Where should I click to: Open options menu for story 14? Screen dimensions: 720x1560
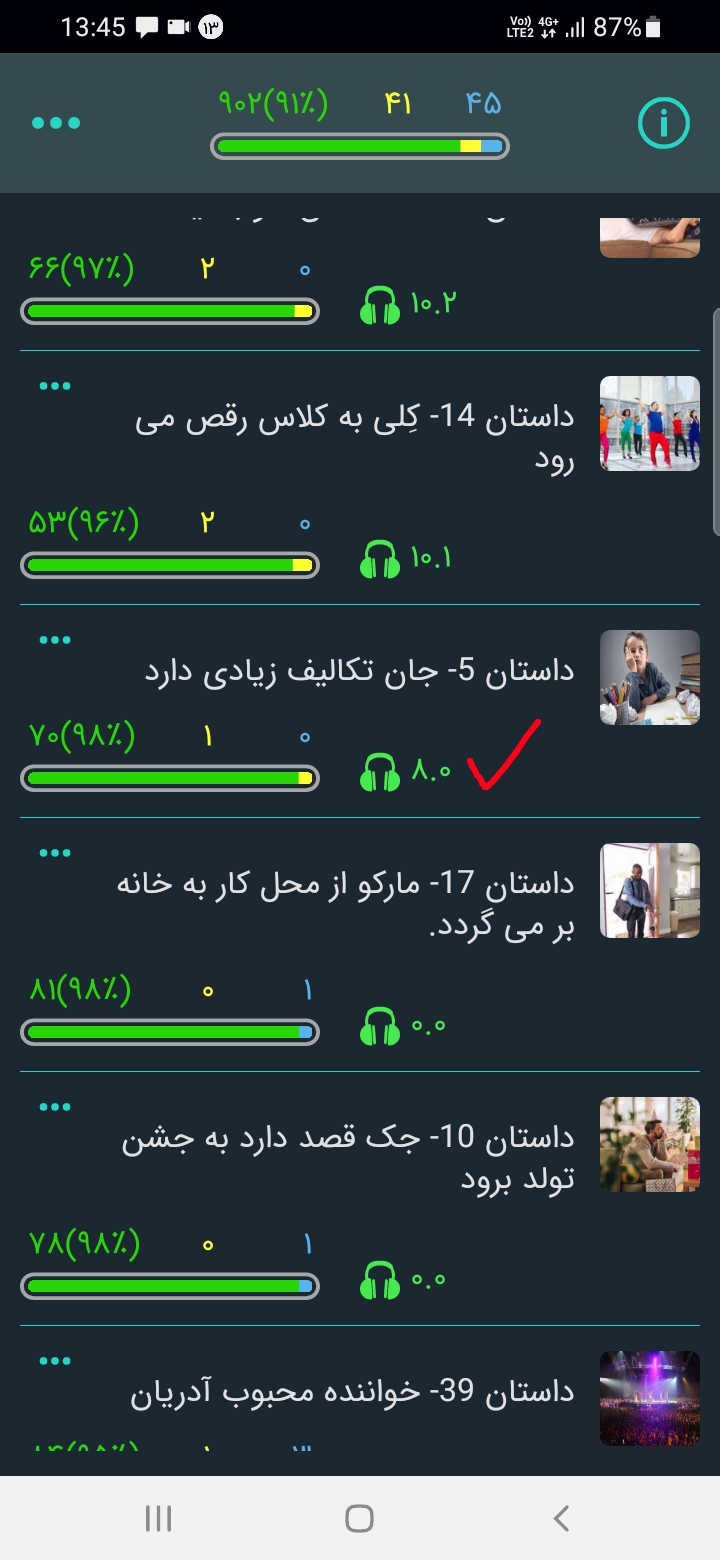(55, 387)
